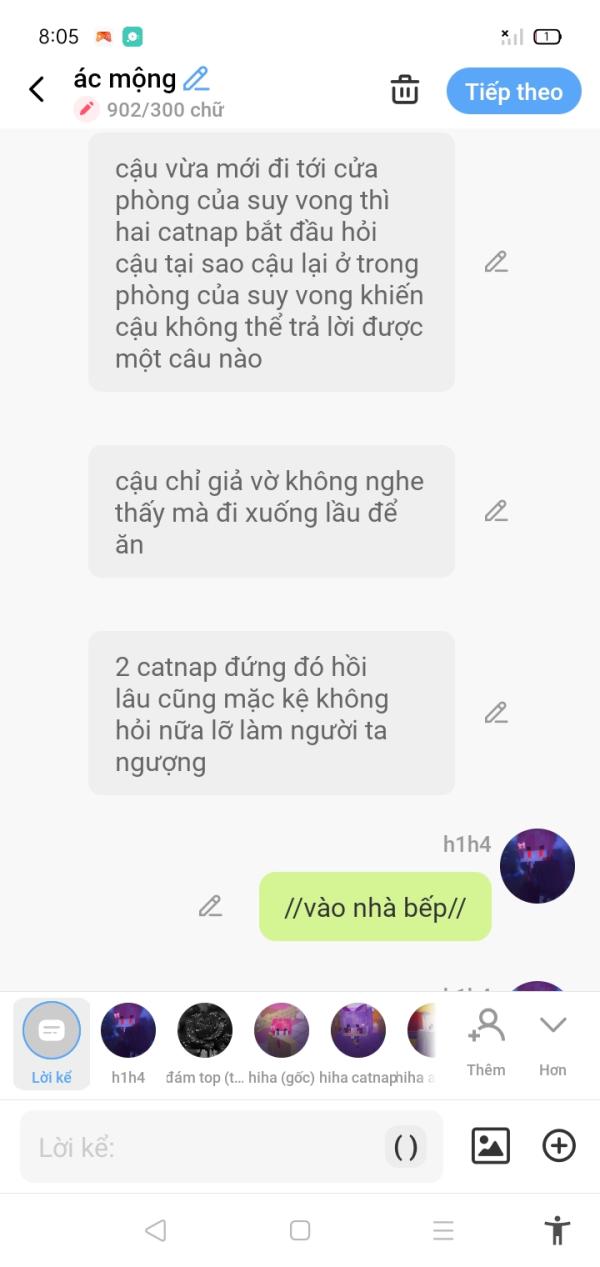Edit the narration starting "2 catnap đứng đó"

coord(496,713)
